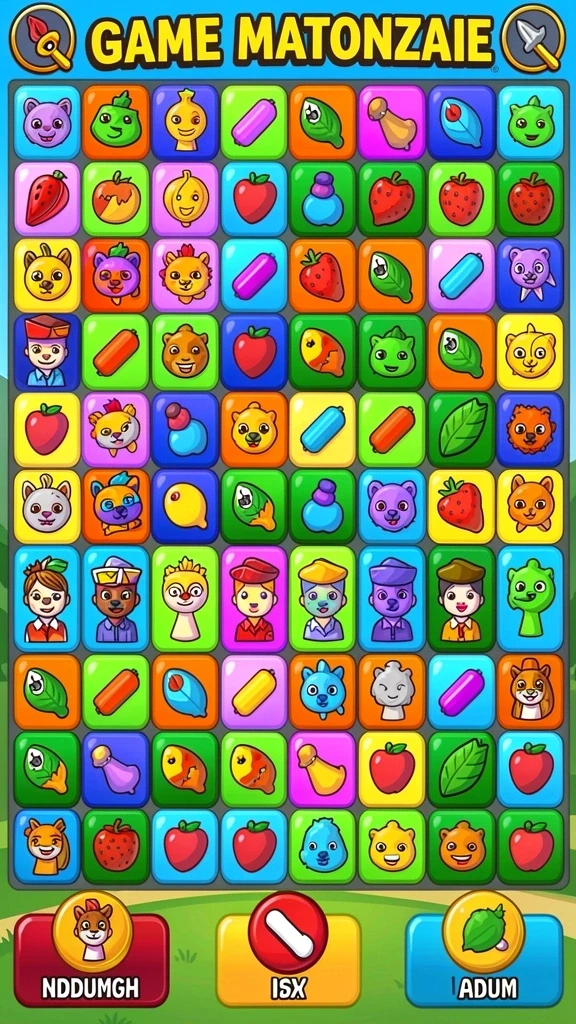576x1024 pixels.
Task: Select the brown bear on green tile
Action: pos(184,352)
